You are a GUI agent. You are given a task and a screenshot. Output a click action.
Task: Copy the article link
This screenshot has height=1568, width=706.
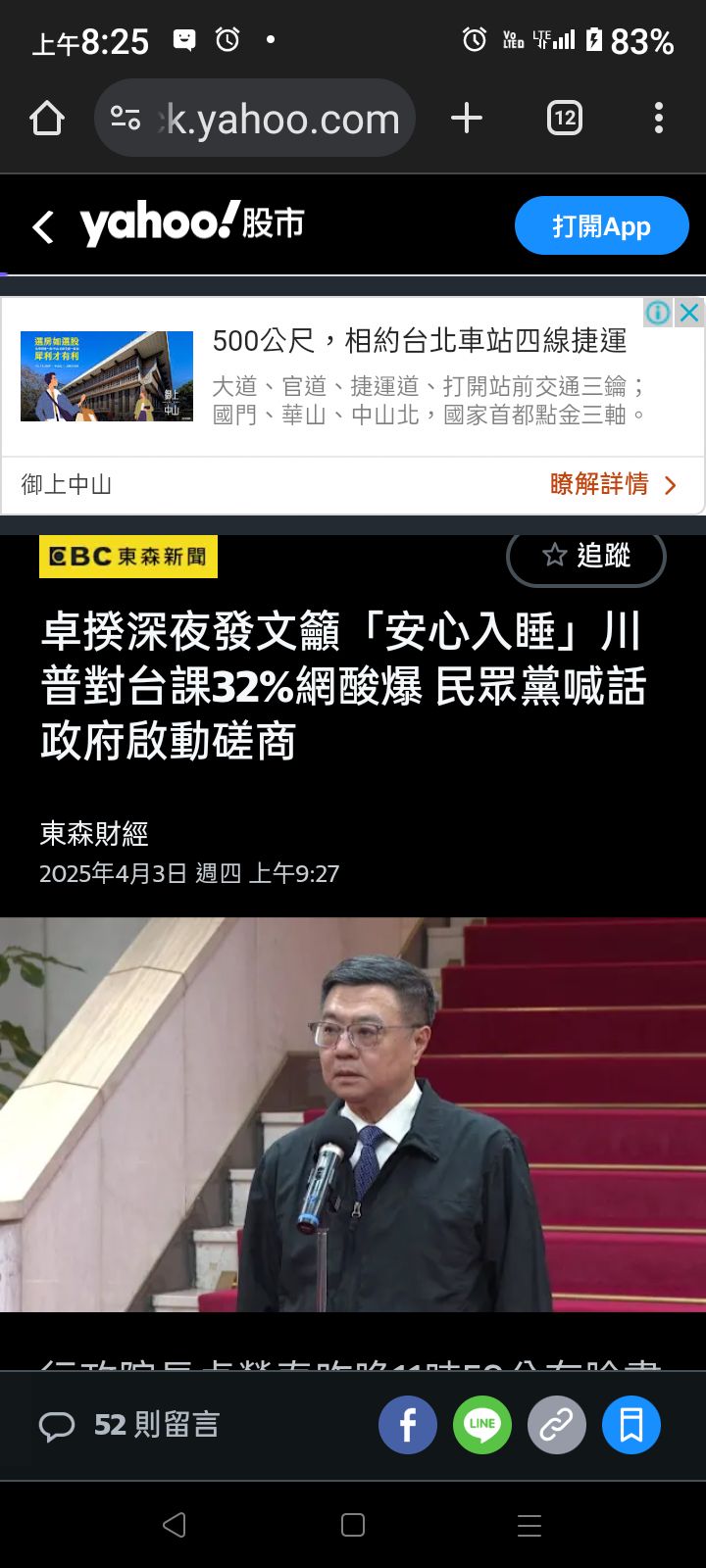point(557,1425)
